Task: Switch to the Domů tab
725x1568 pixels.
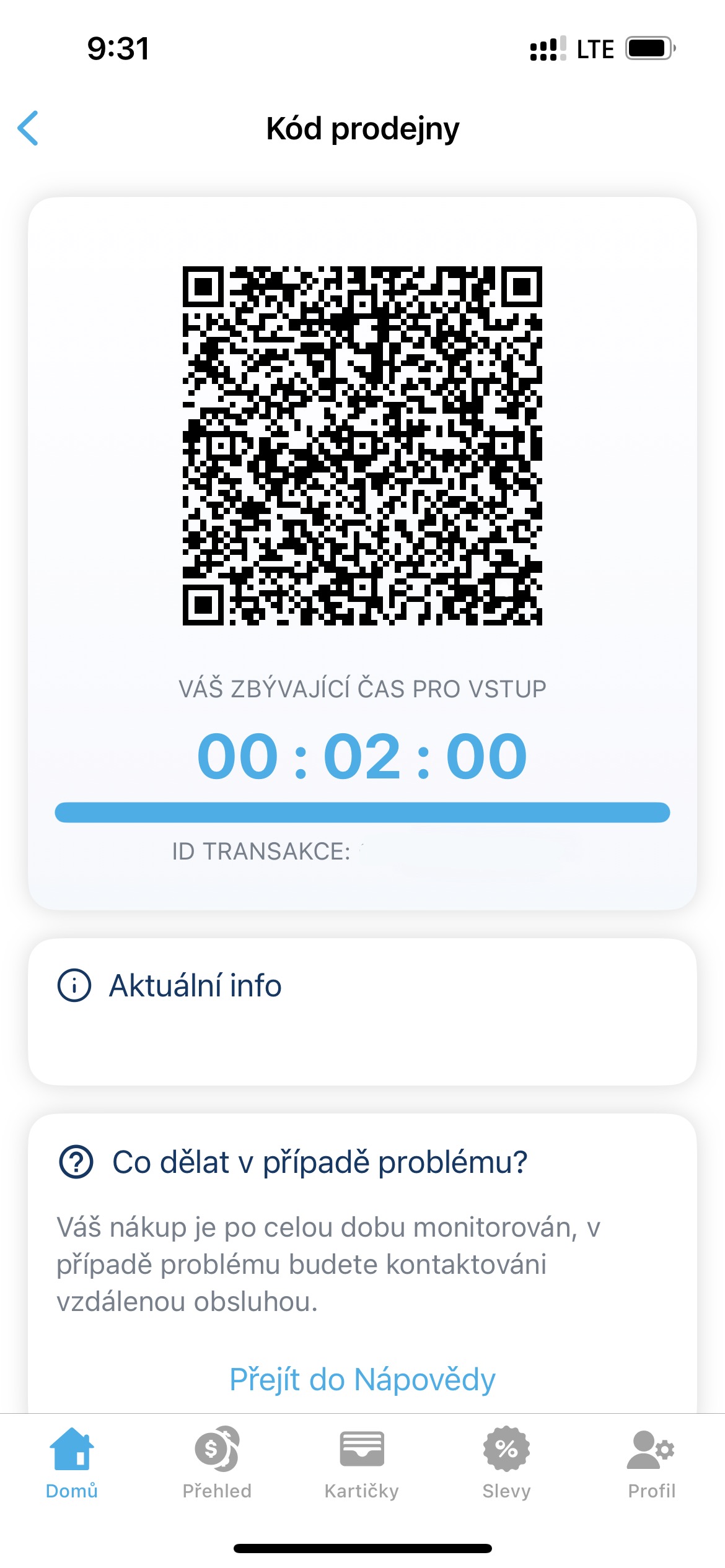Action: coord(72,1464)
